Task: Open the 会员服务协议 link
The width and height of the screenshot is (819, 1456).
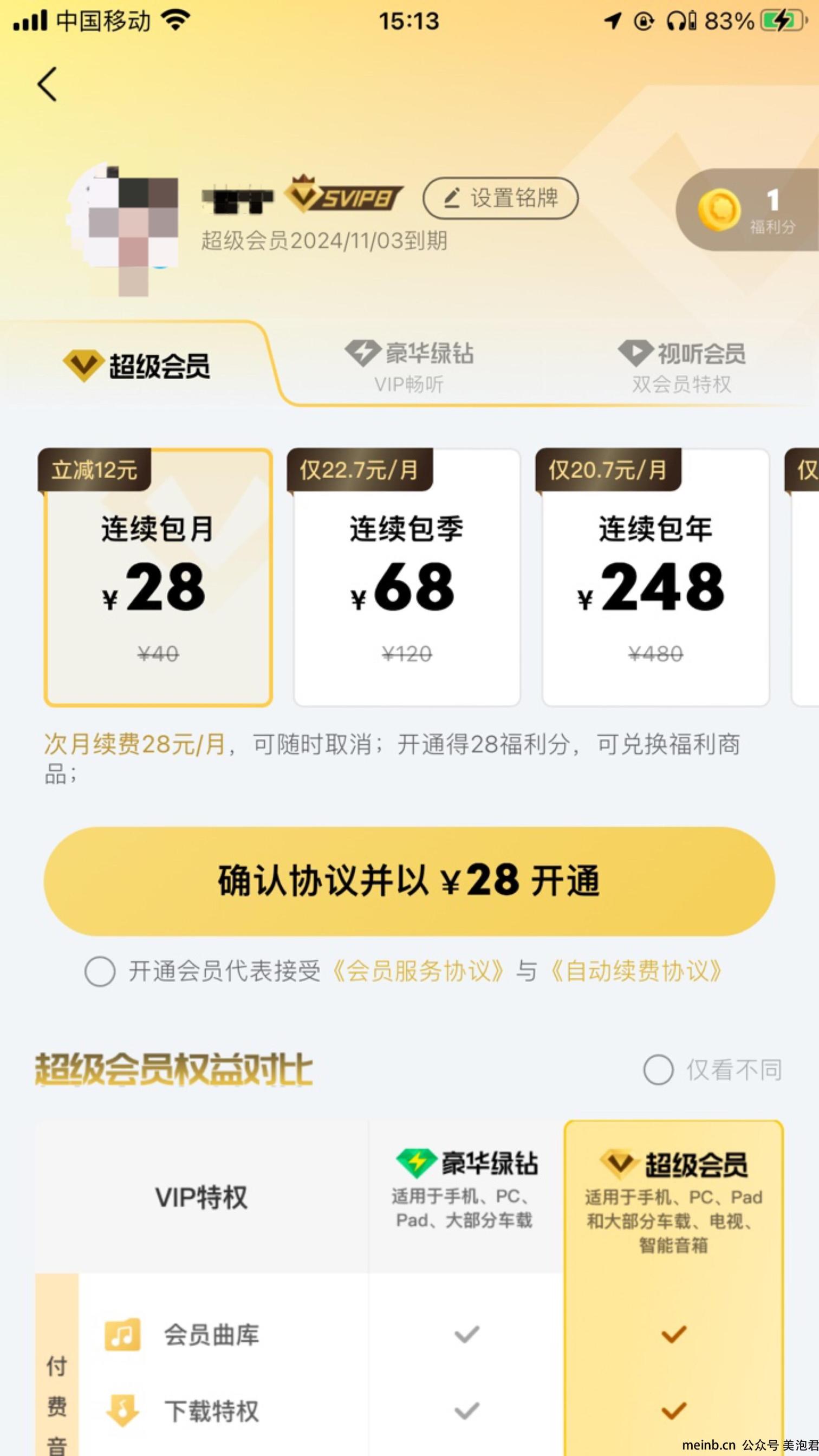Action: pos(418,971)
